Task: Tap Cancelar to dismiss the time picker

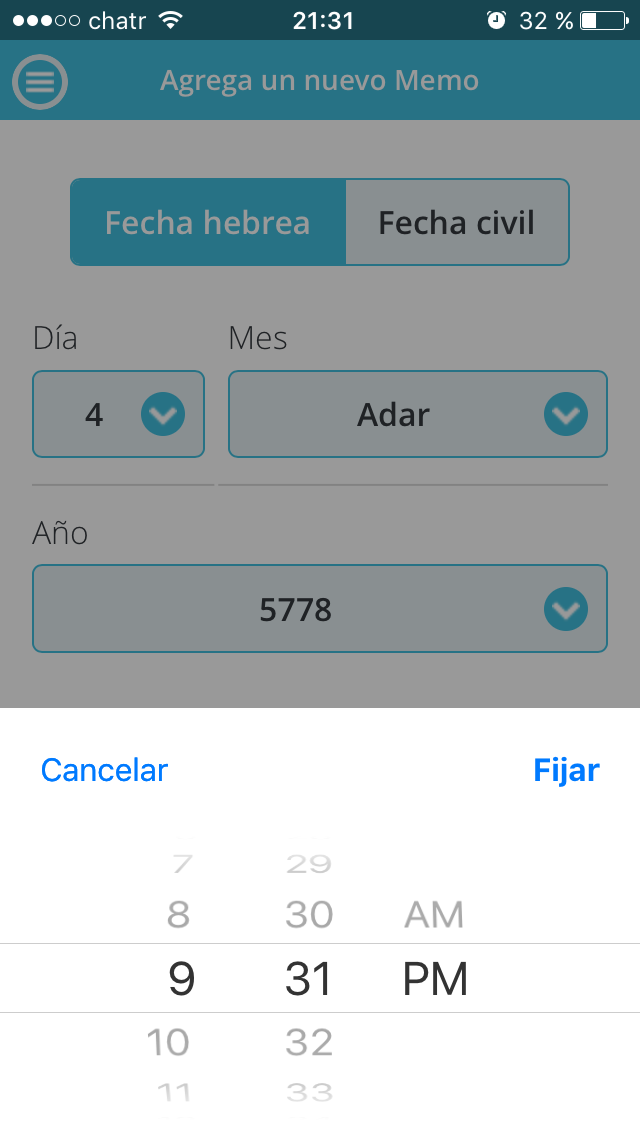Action: (x=104, y=770)
